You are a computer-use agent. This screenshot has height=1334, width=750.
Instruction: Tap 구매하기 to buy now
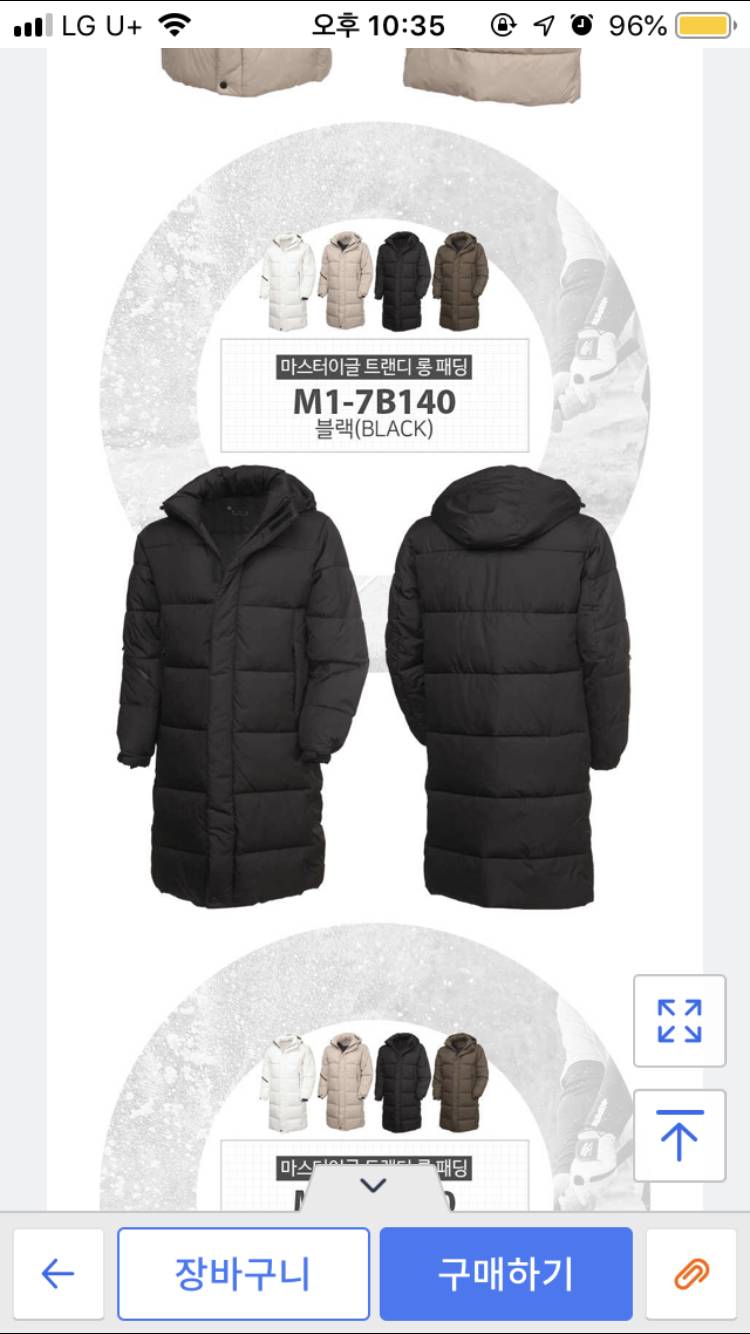coord(506,1274)
